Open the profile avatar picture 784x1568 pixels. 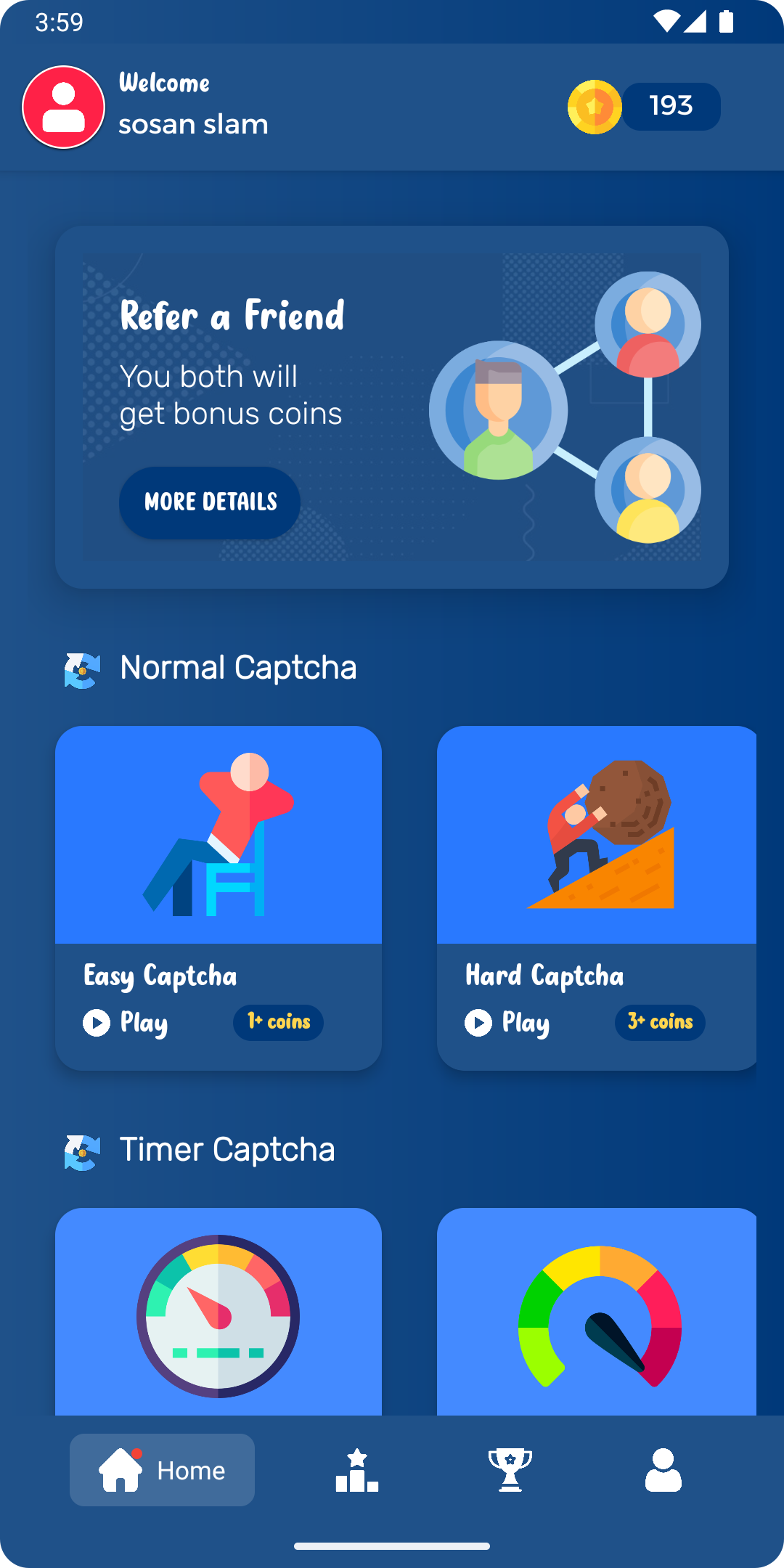point(64,107)
